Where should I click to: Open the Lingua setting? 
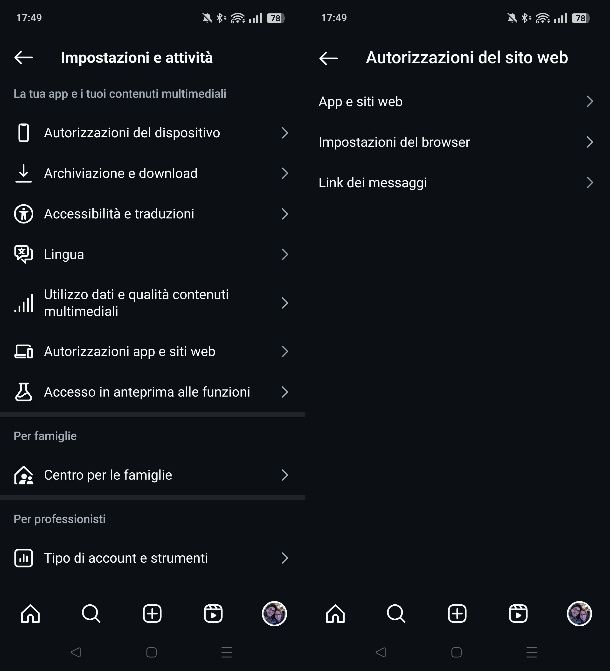coord(152,254)
